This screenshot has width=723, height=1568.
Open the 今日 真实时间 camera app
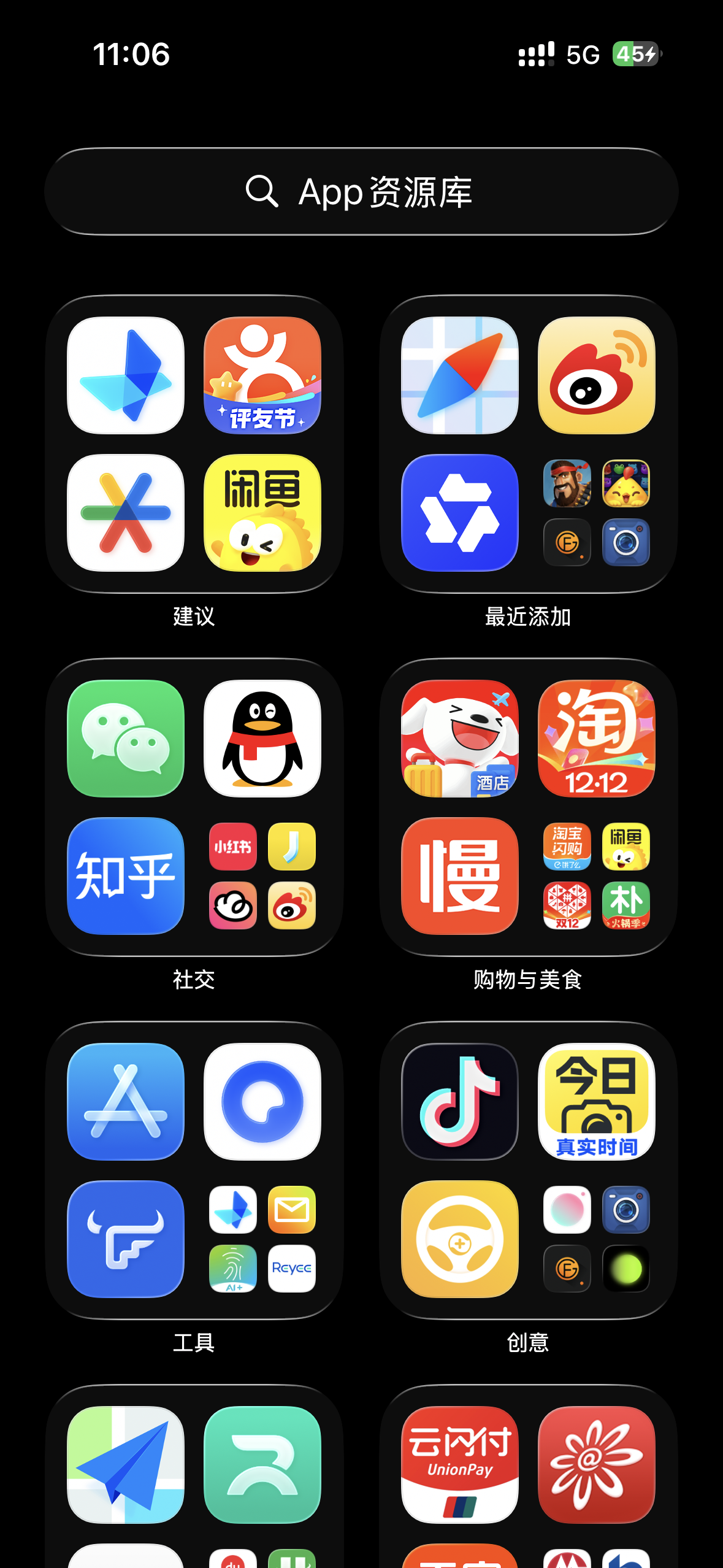[596, 1102]
